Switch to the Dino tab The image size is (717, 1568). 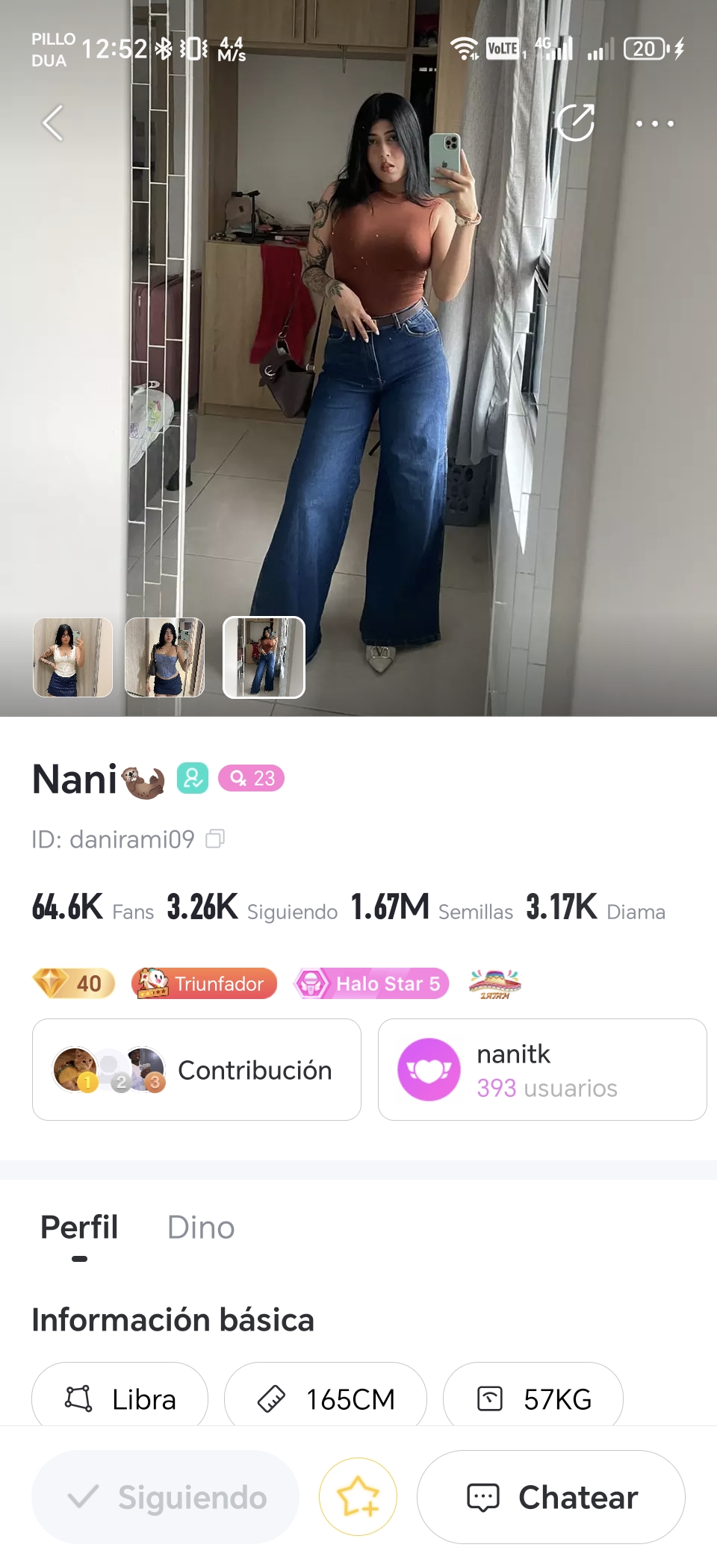click(201, 1228)
